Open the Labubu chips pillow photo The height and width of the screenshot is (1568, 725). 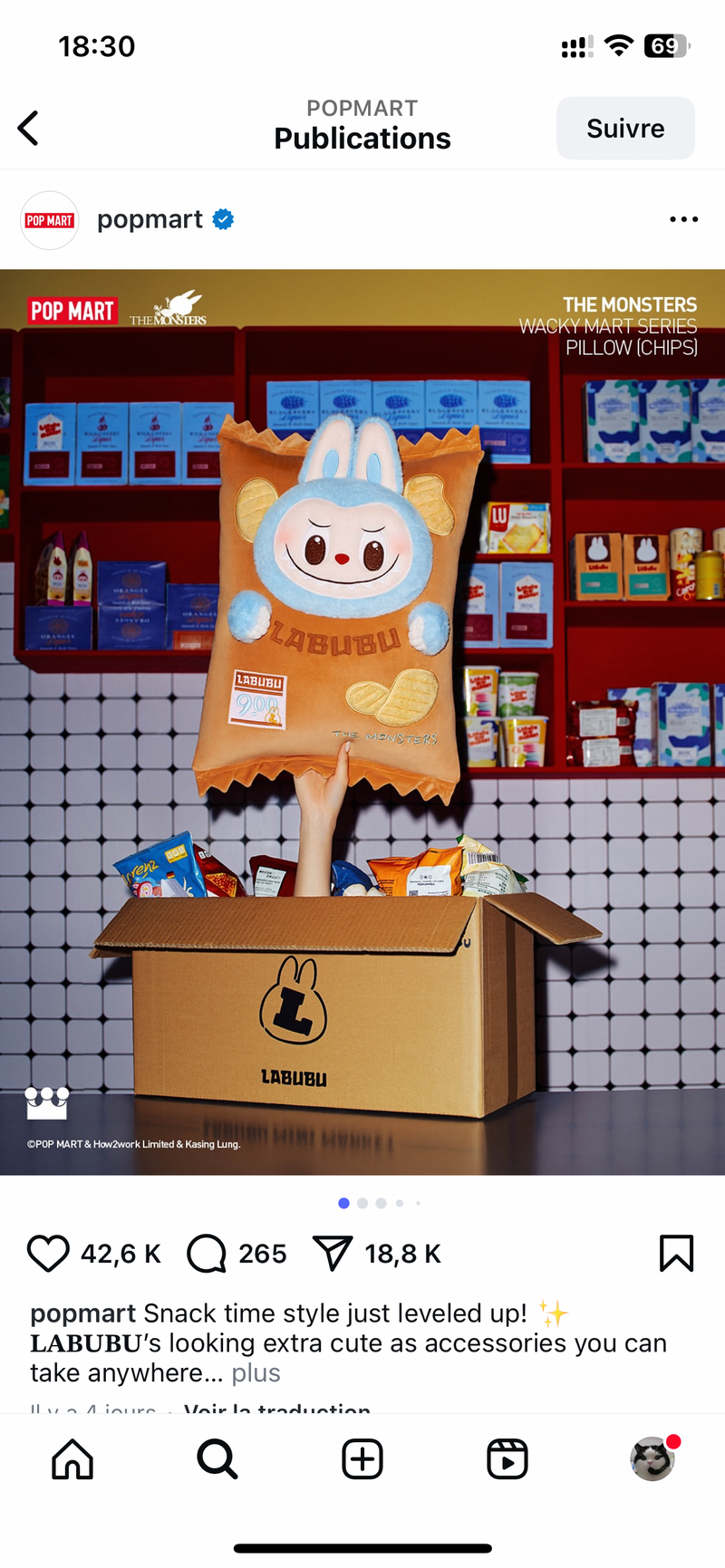362,722
